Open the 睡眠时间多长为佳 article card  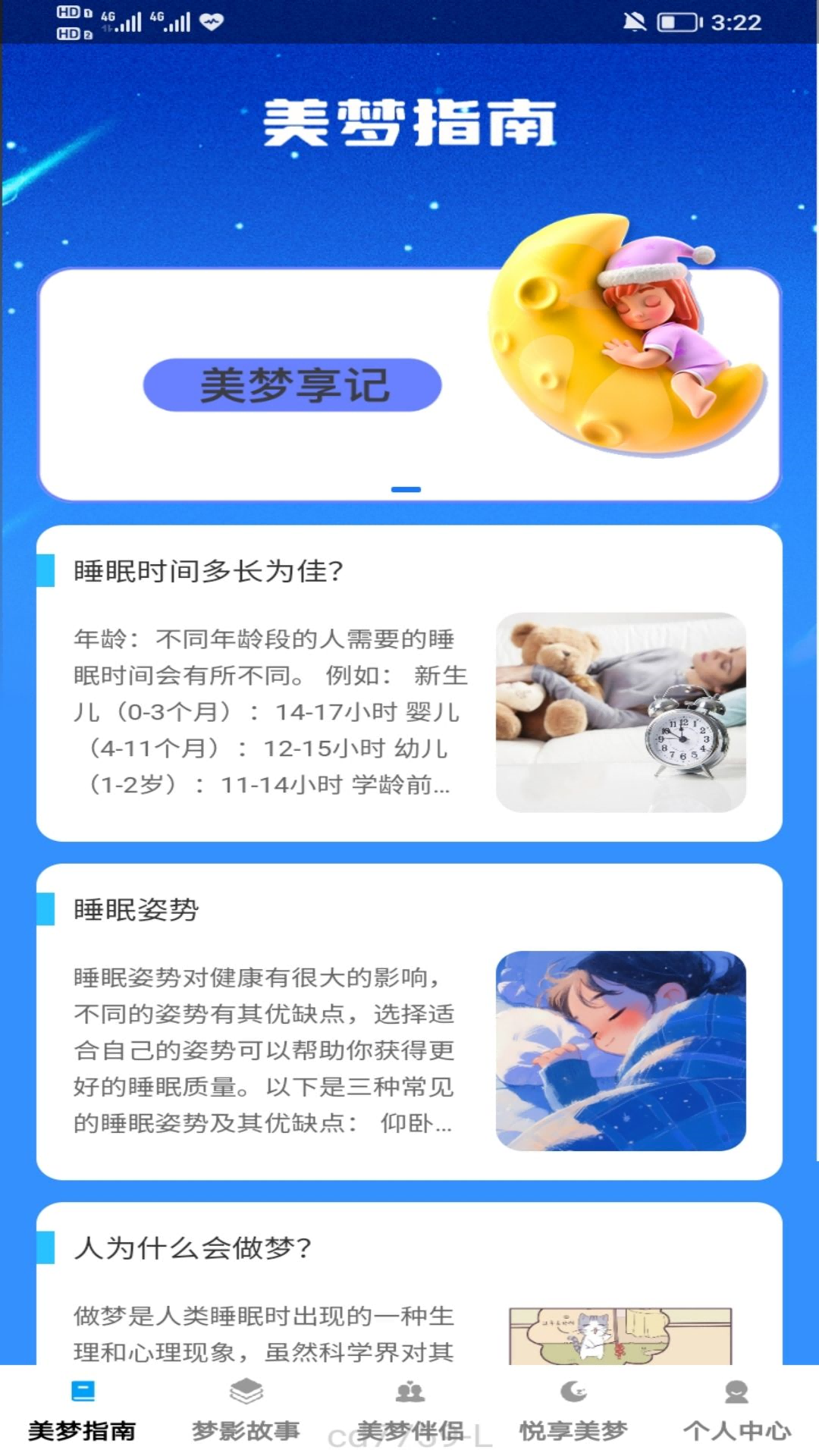point(409,683)
